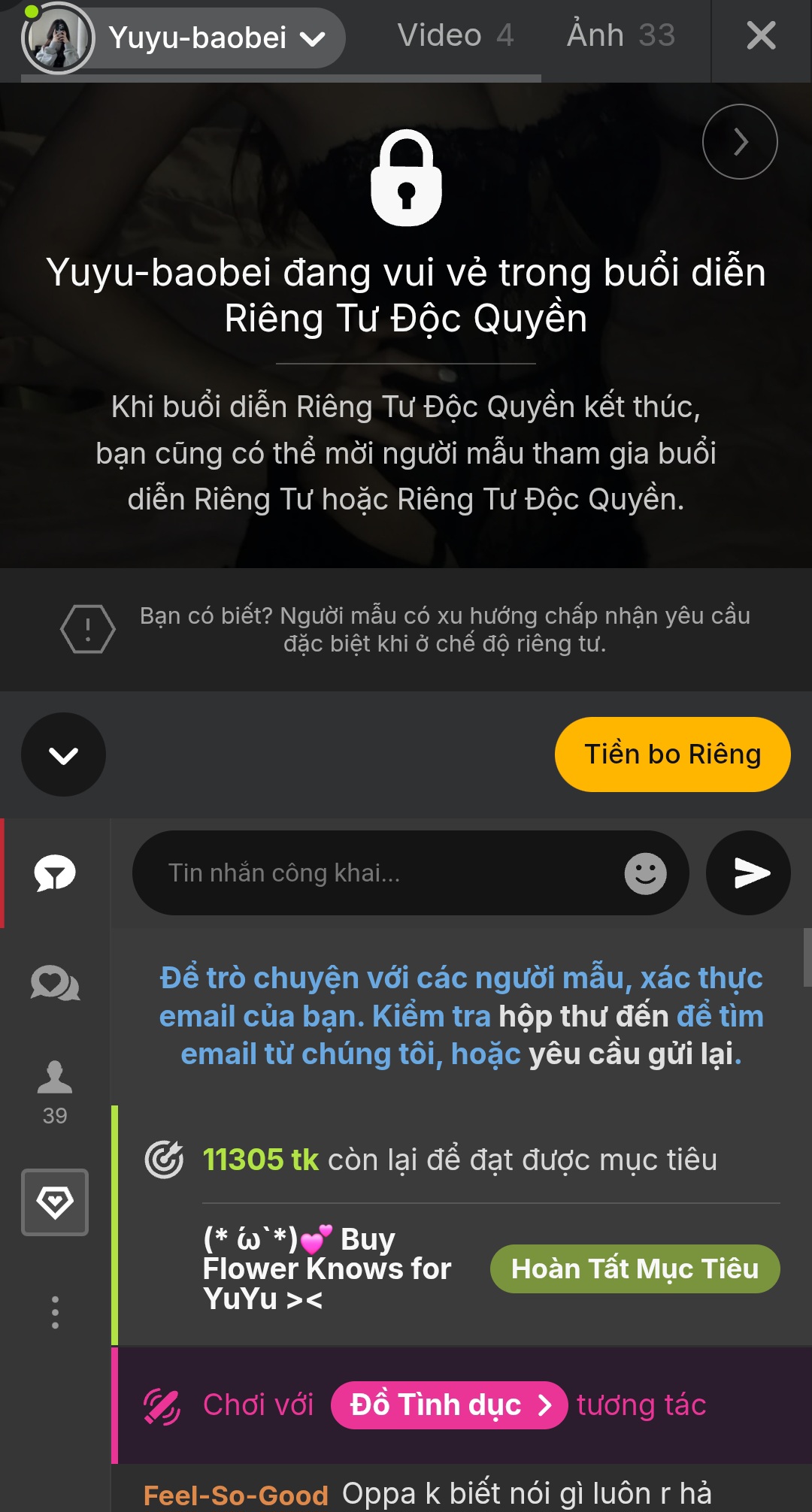The image size is (812, 1512).
Task: Switch to the Video tab
Action: 455,35
